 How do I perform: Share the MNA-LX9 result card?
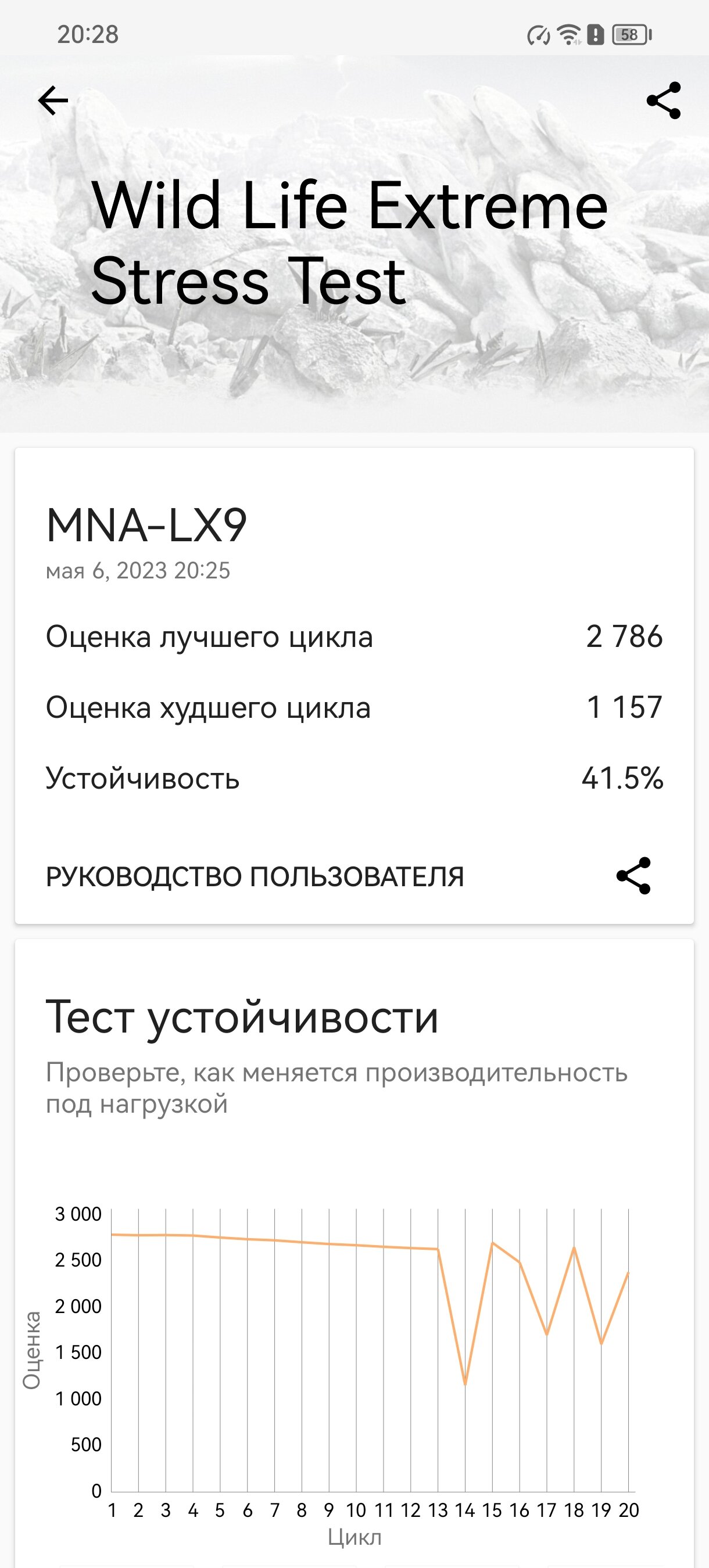633,876
